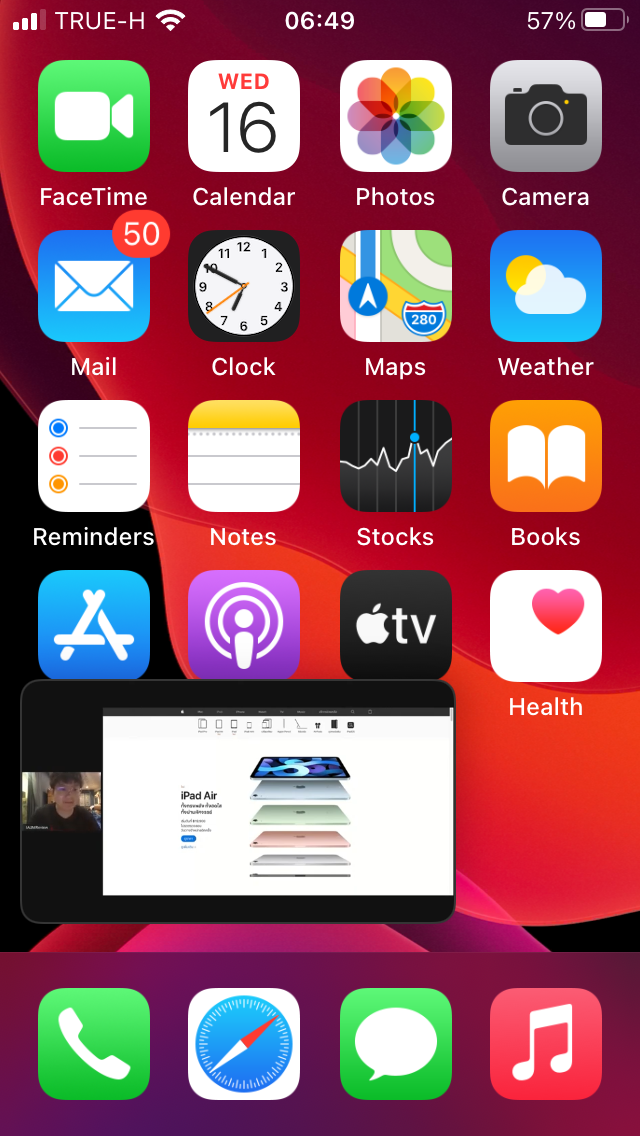Launch Maps
The height and width of the screenshot is (1136, 640).
(395, 286)
